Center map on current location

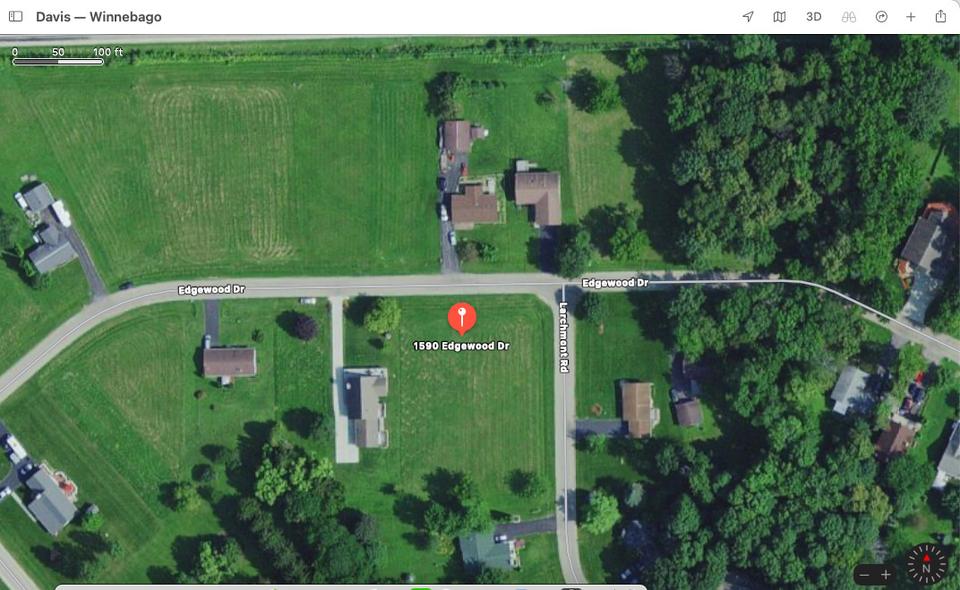(748, 17)
